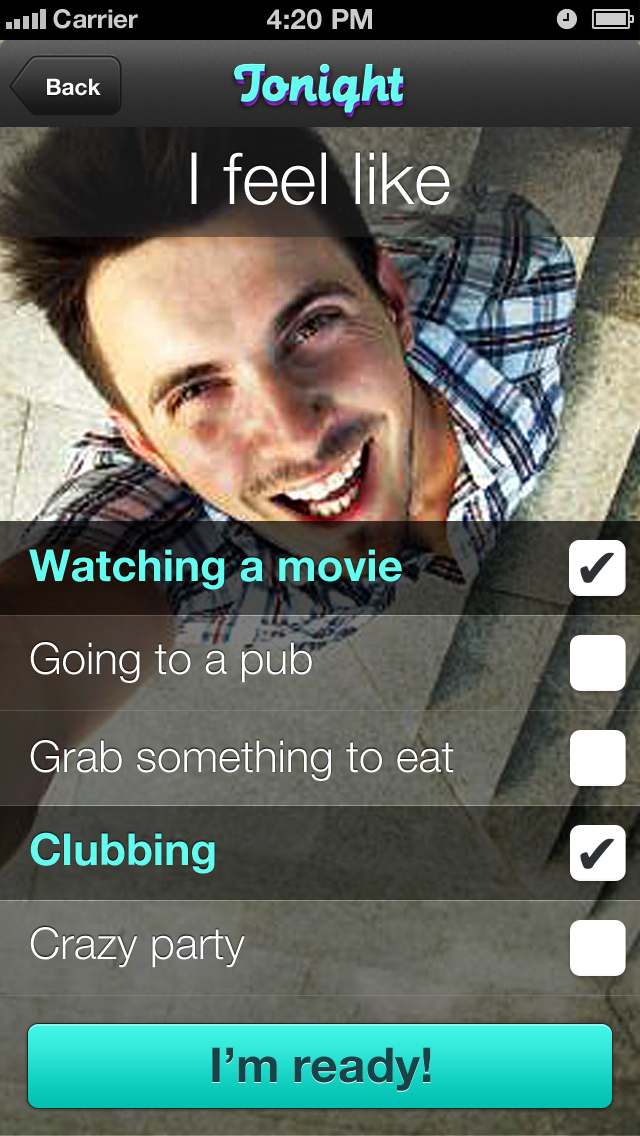Check the Grab something to eat box
The width and height of the screenshot is (640, 1136).
pos(597,758)
